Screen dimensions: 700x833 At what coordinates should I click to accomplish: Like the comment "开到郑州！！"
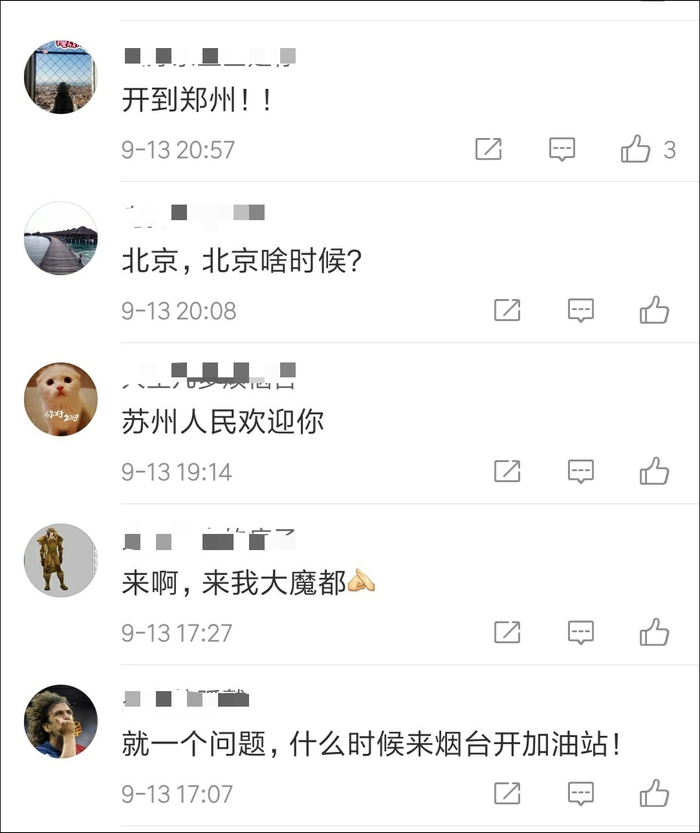(636, 148)
